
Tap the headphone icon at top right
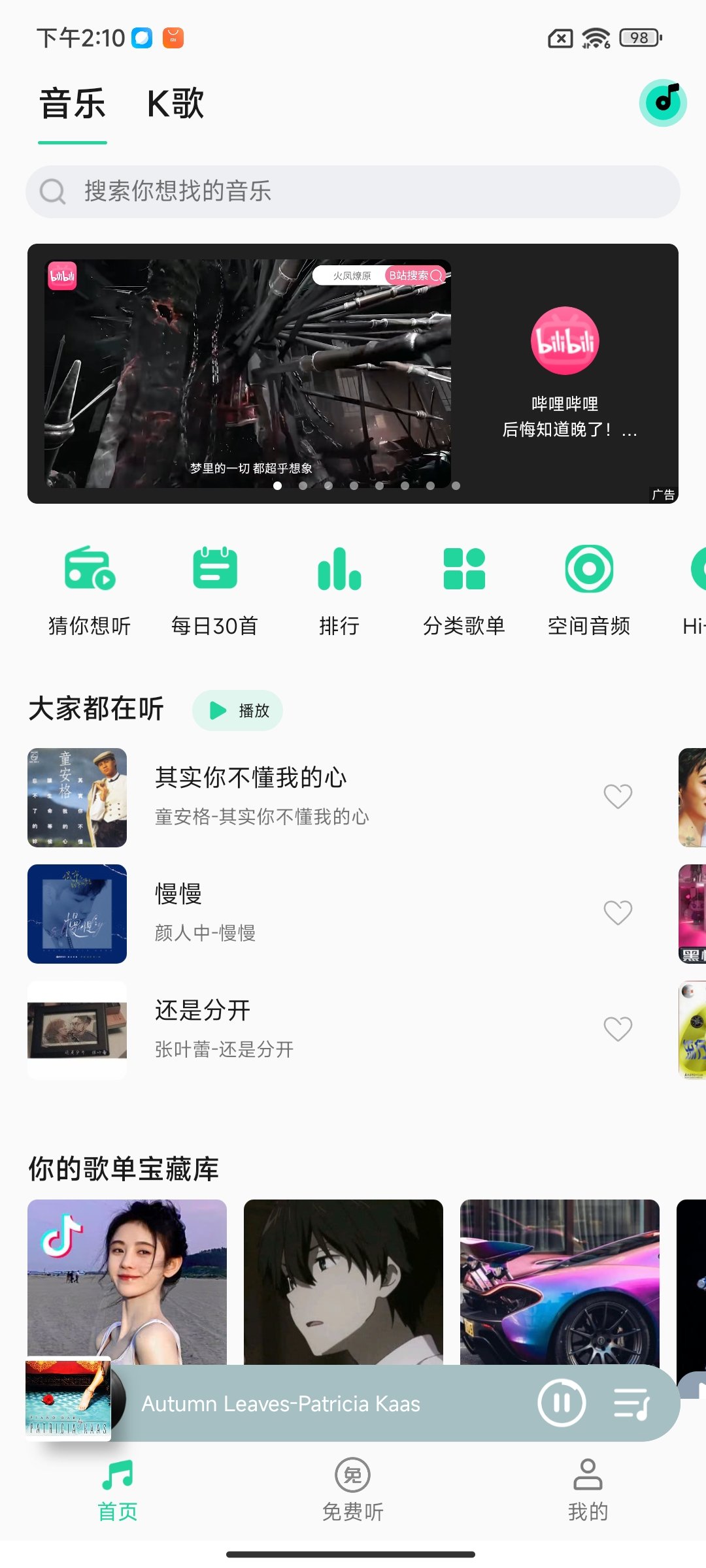pos(663,103)
